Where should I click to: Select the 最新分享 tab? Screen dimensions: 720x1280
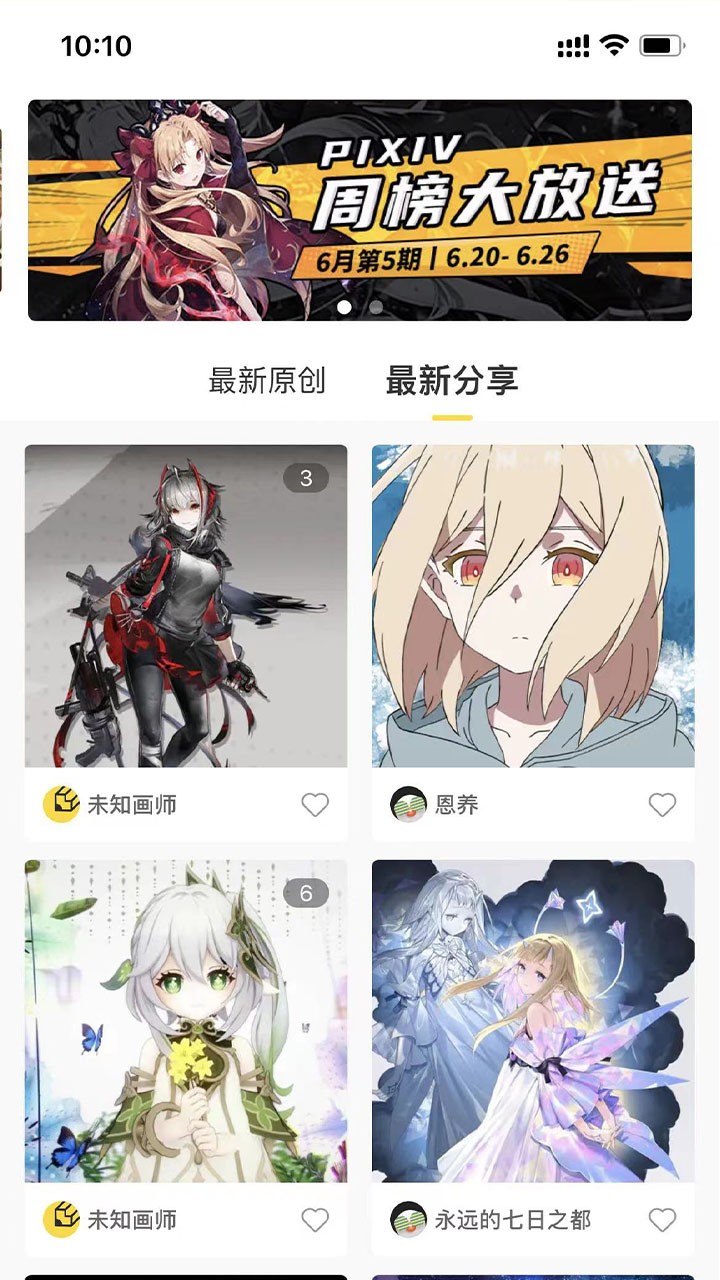452,381
